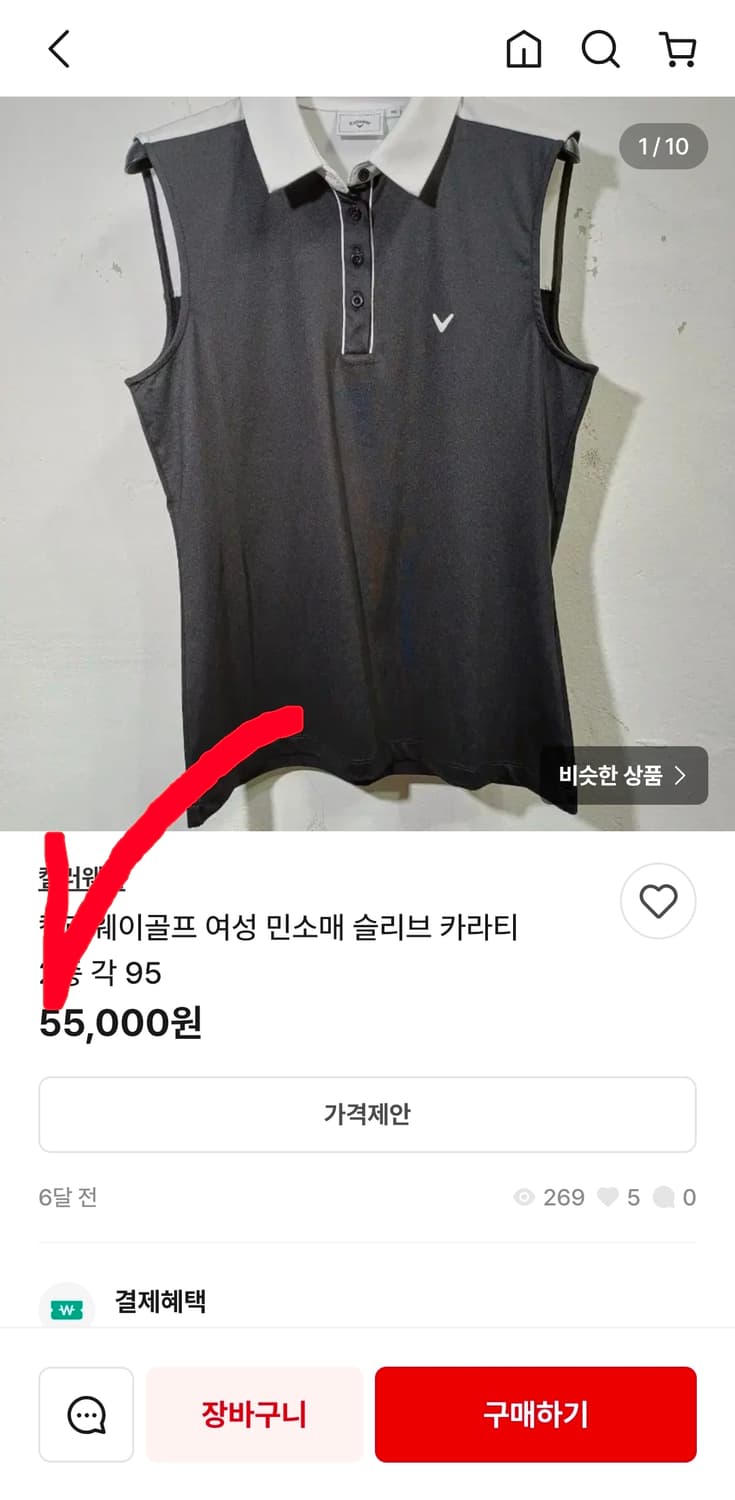The height and width of the screenshot is (1500, 735).
Task: Tap the 1/10 image counter badge
Action: pyautogui.click(x=663, y=146)
